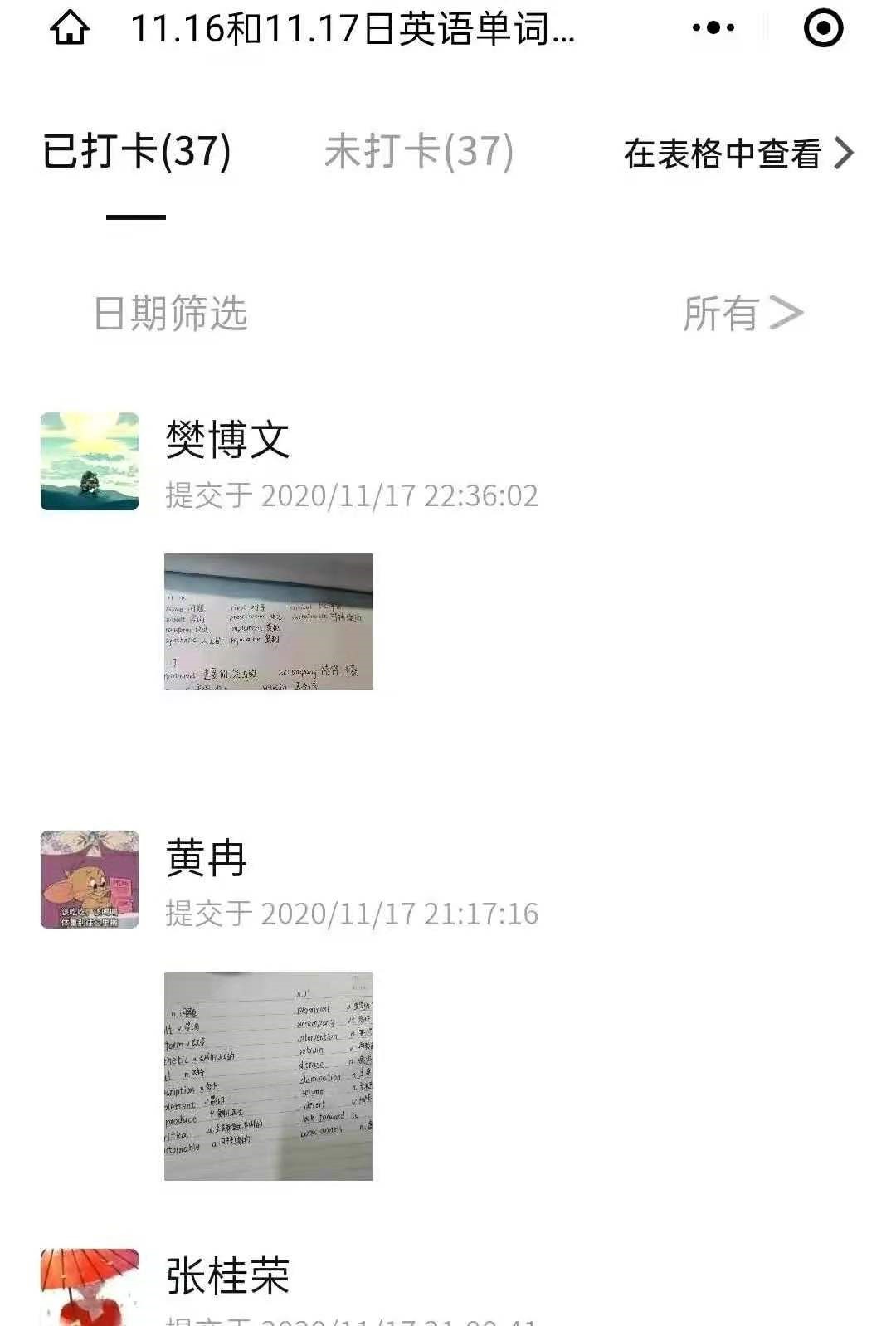The height and width of the screenshot is (1326, 896).
Task: Open 张桂荣's avatar
Action: [90, 1286]
